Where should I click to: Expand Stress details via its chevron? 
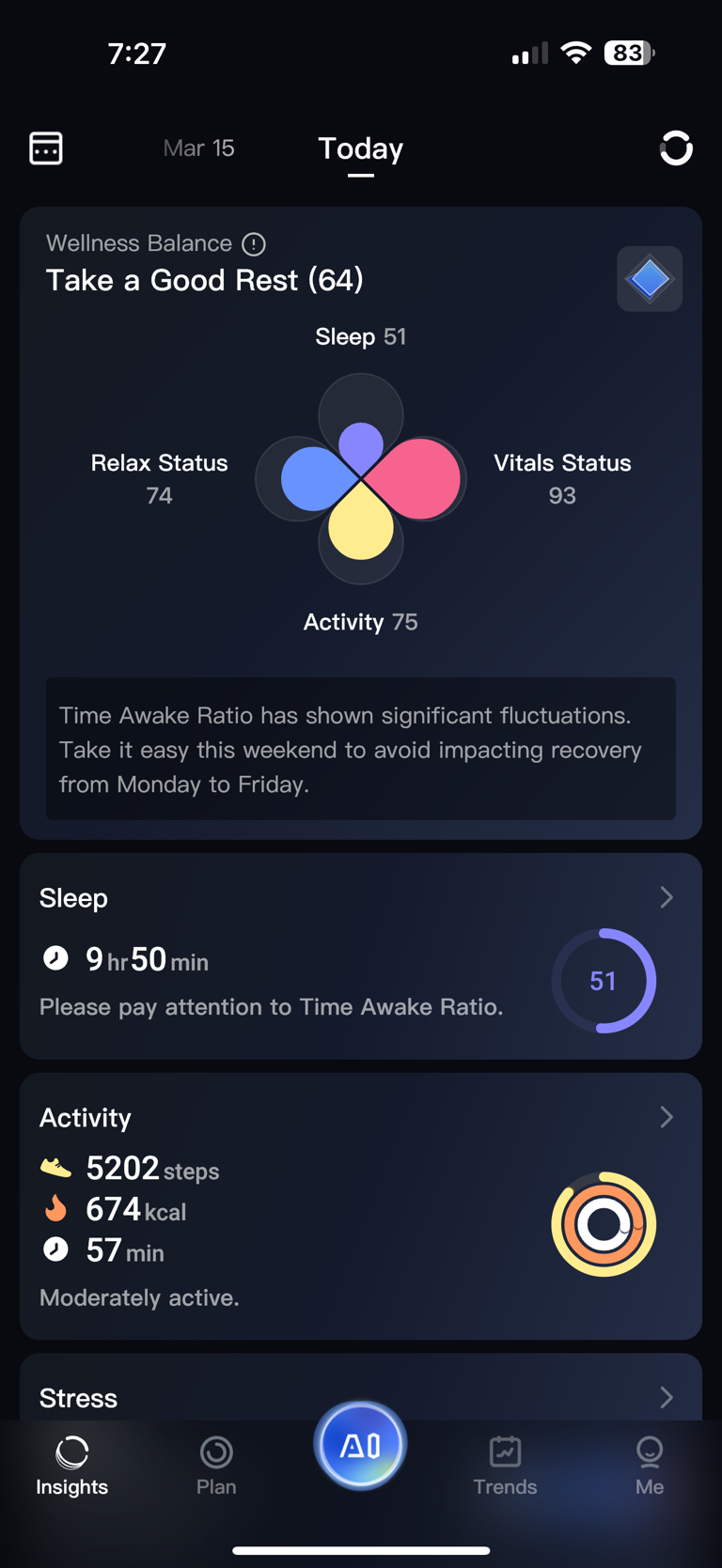click(667, 1398)
